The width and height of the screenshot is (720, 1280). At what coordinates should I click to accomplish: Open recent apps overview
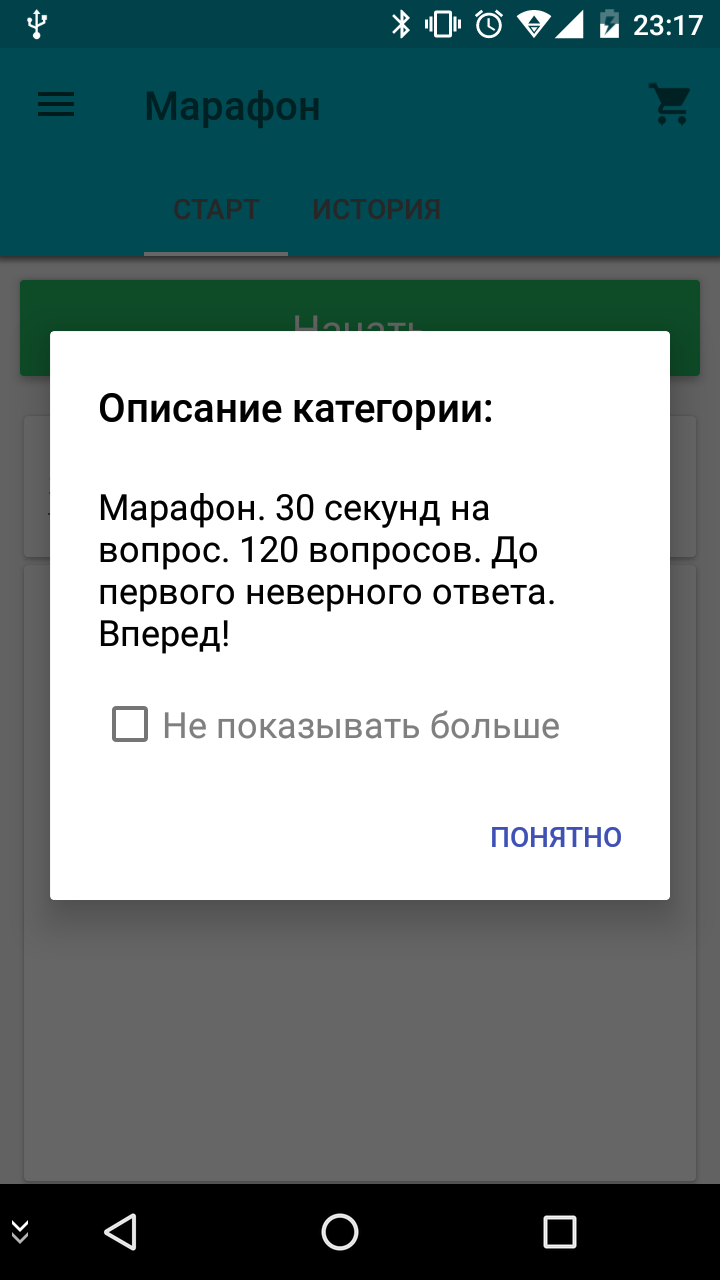coord(560,1231)
